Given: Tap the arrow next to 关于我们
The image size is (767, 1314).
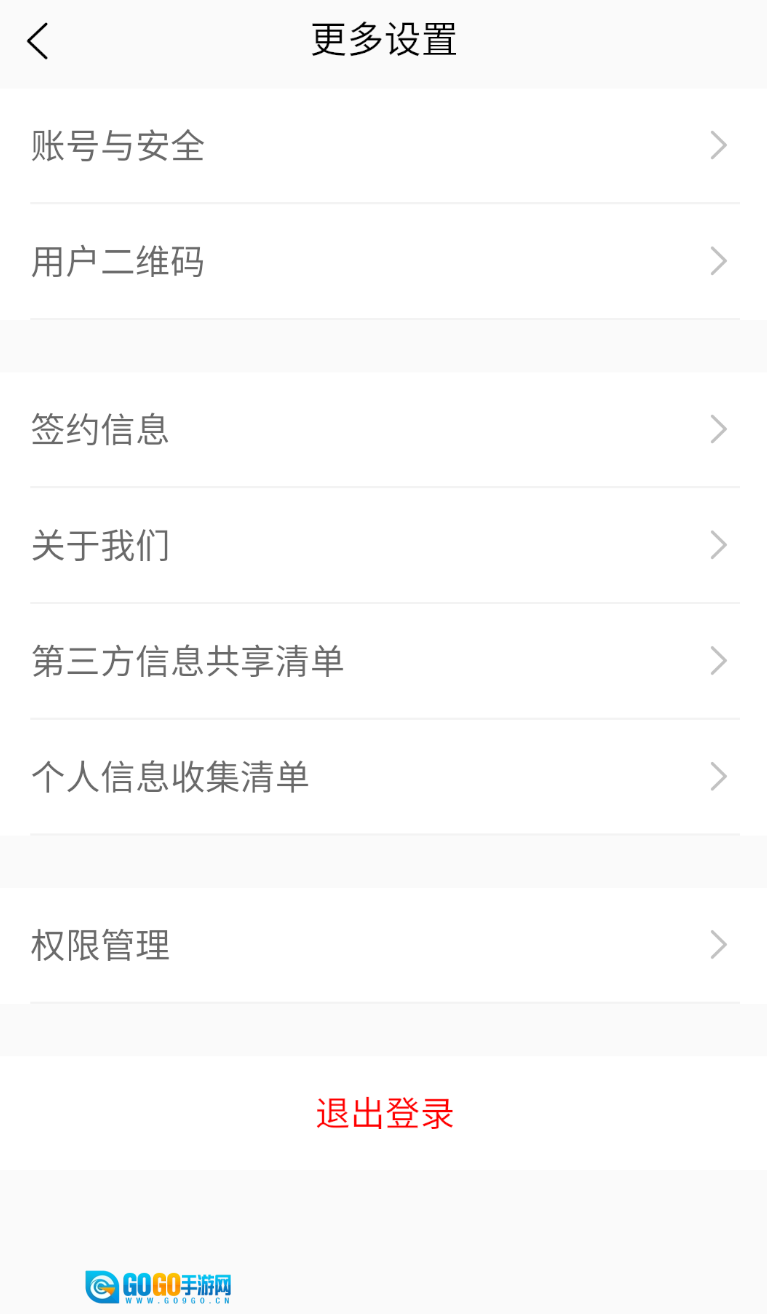Looking at the screenshot, I should (x=718, y=545).
